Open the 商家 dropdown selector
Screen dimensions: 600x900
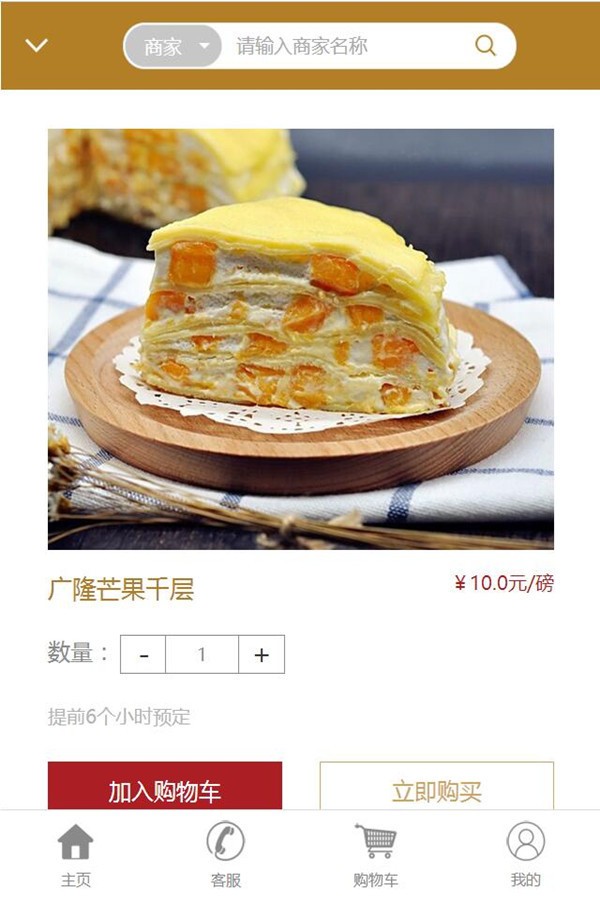click(x=173, y=46)
